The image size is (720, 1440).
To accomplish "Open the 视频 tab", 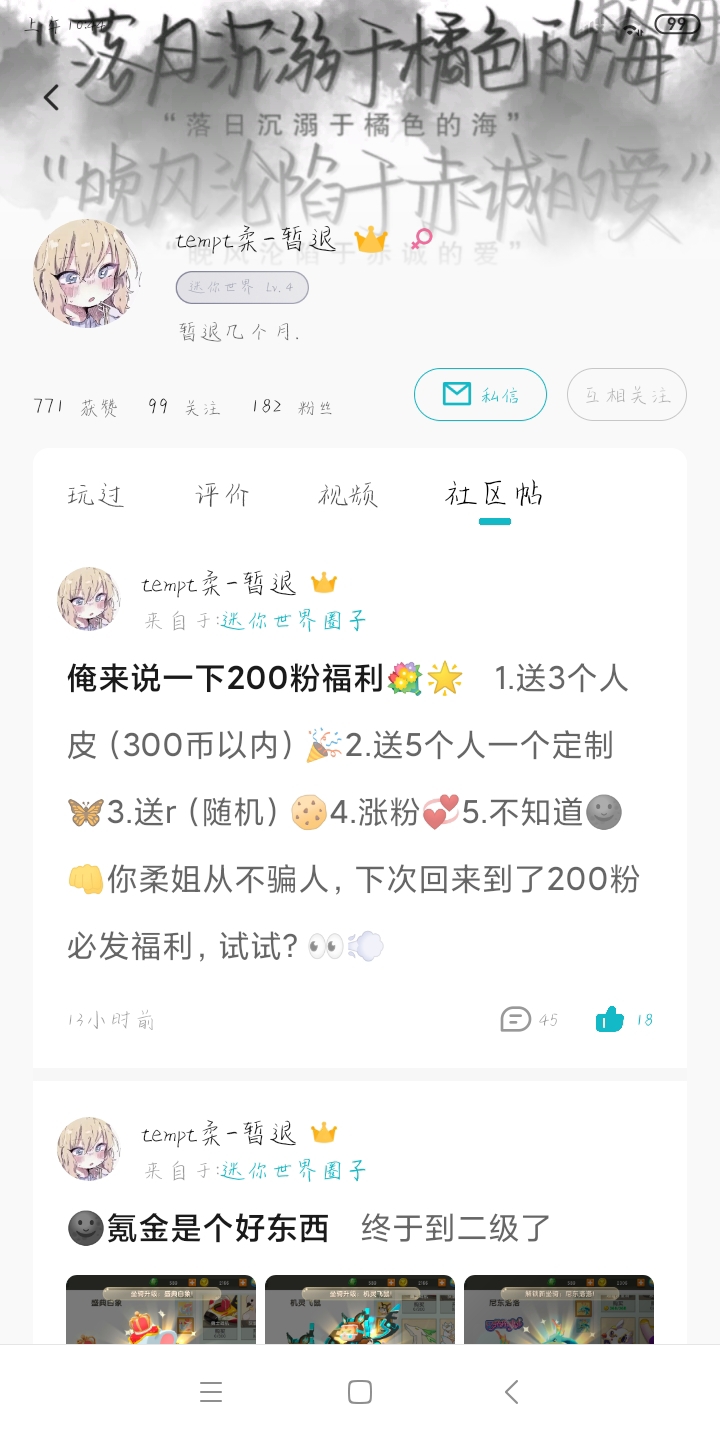I will pos(348,494).
